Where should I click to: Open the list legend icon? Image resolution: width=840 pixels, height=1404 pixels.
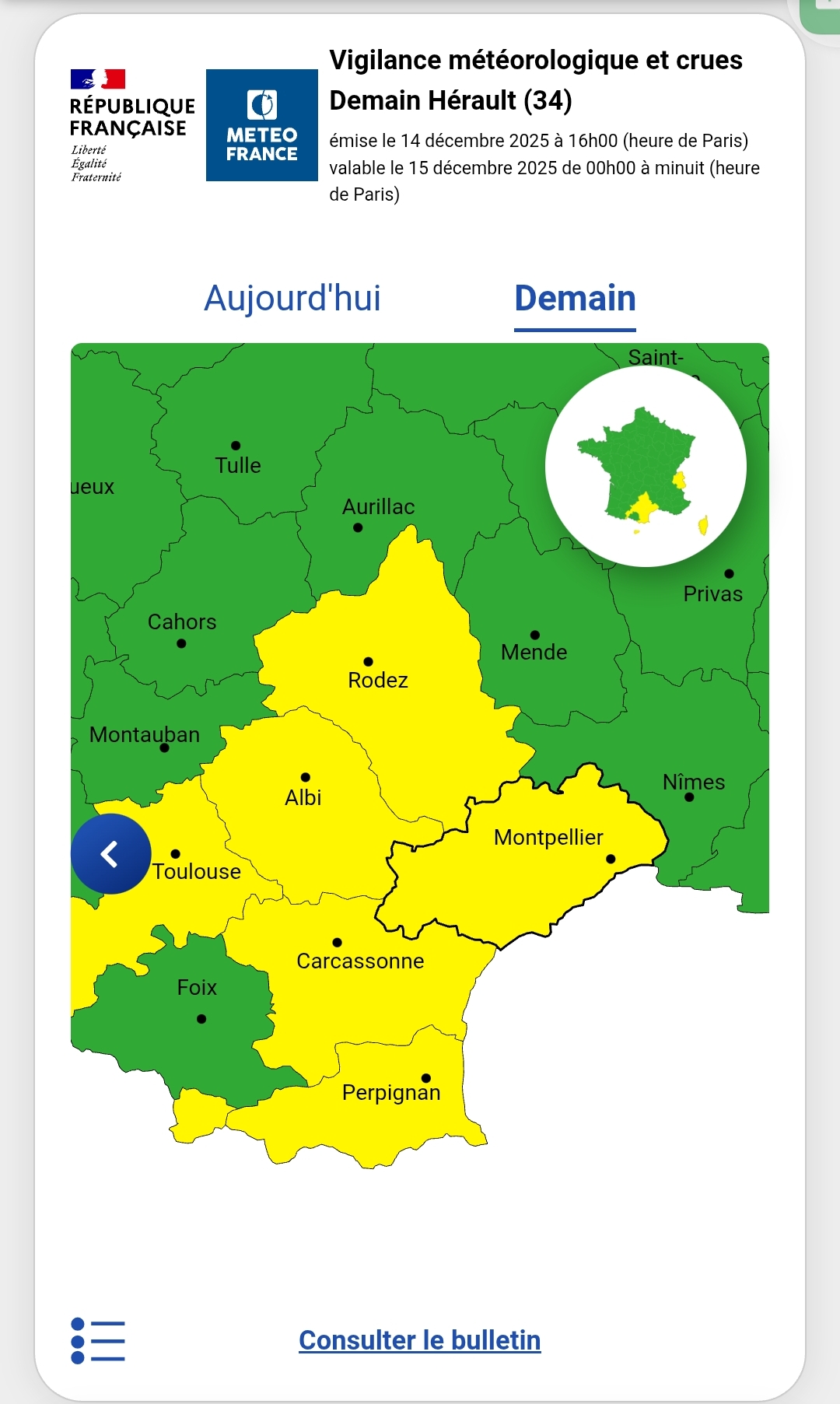(98, 1341)
